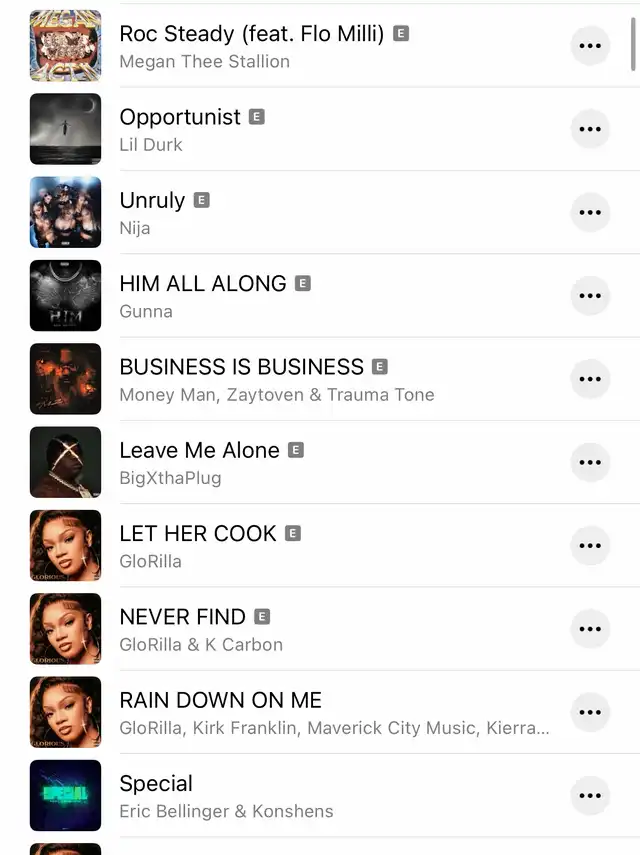Image resolution: width=640 pixels, height=855 pixels.
Task: Play HIM ALL ALONG by Gunna
Action: pyautogui.click(x=203, y=284)
